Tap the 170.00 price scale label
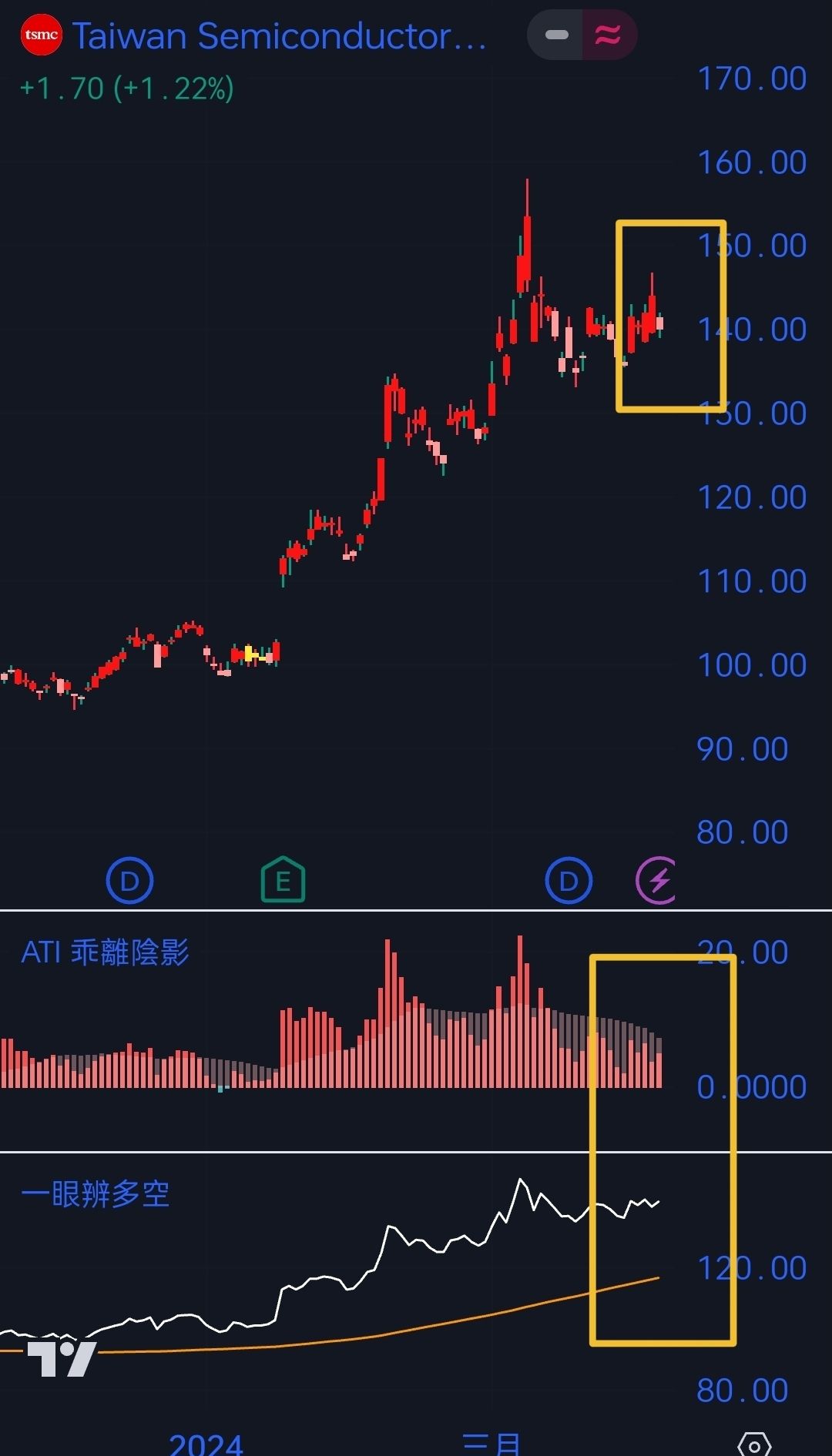Viewport: 832px width, 1456px height. (750, 78)
